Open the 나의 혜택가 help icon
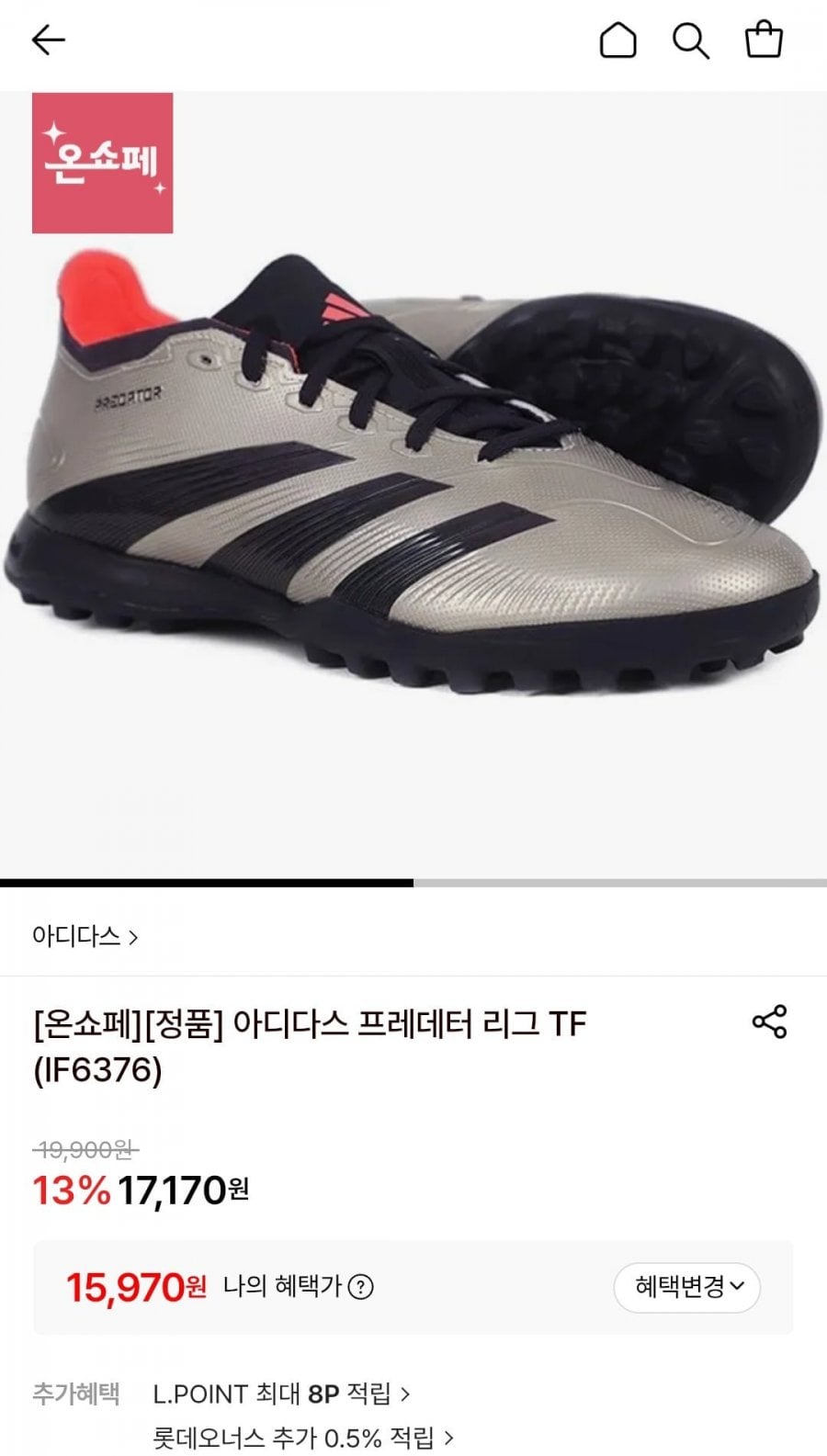 point(361,1287)
